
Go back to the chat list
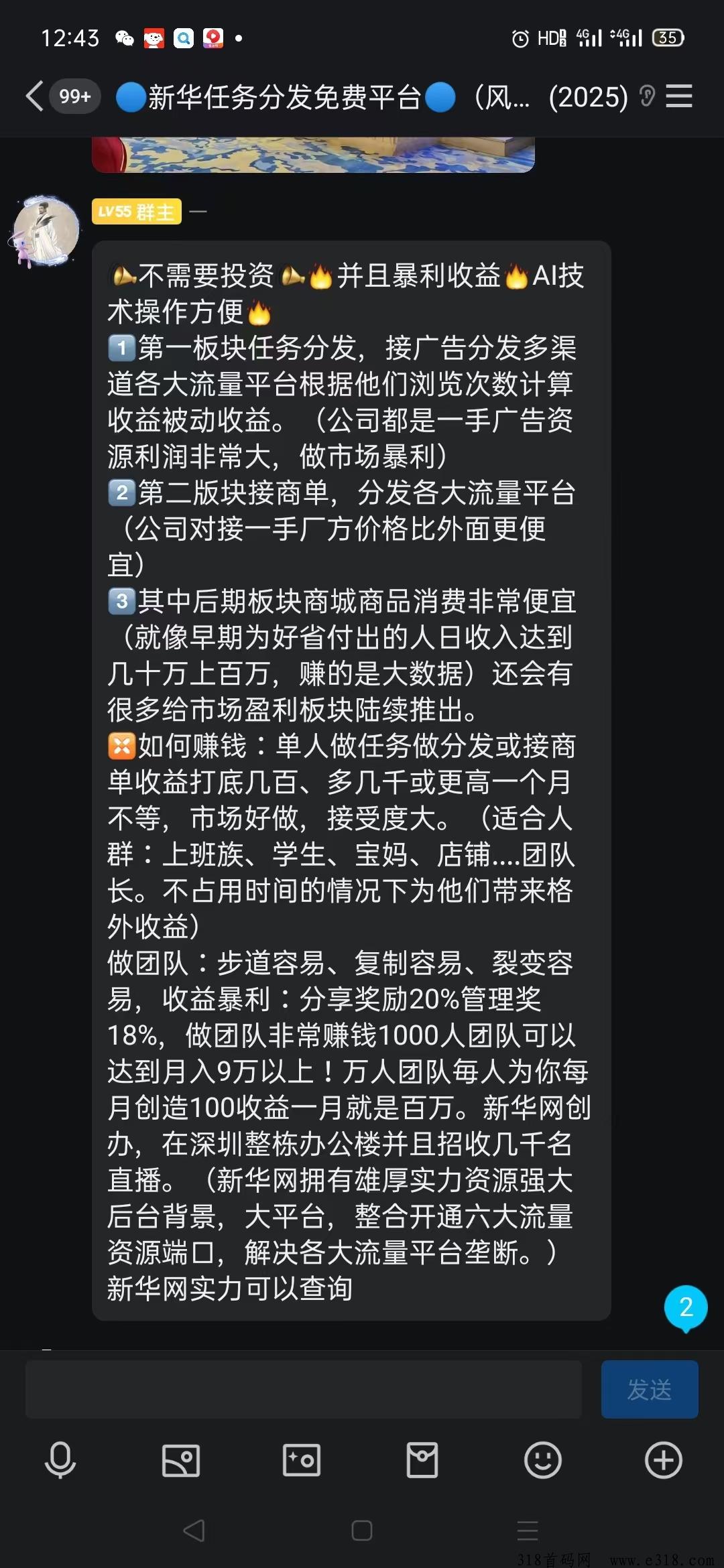(35, 96)
